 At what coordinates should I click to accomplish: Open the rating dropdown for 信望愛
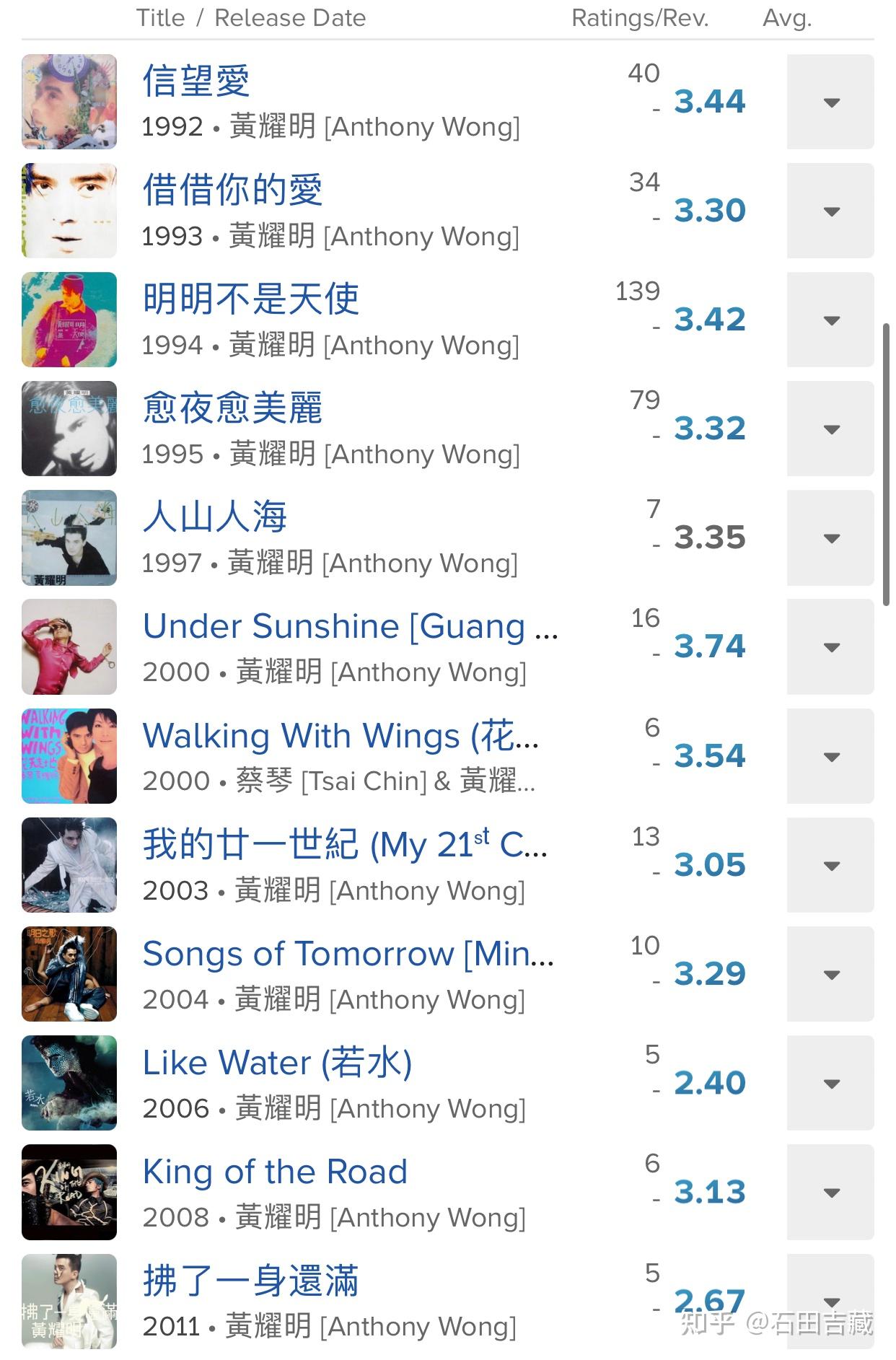coord(830,102)
